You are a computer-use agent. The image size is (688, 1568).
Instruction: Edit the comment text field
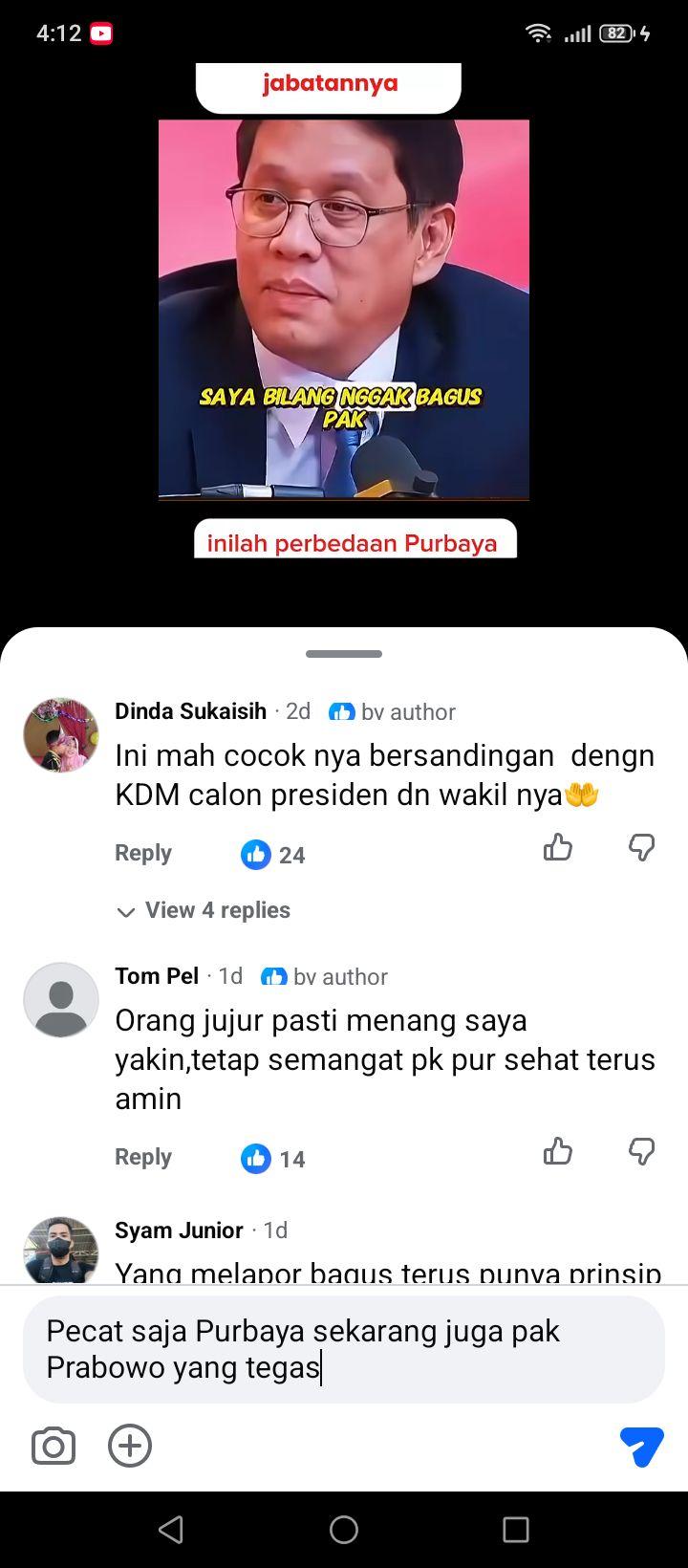click(x=344, y=1349)
